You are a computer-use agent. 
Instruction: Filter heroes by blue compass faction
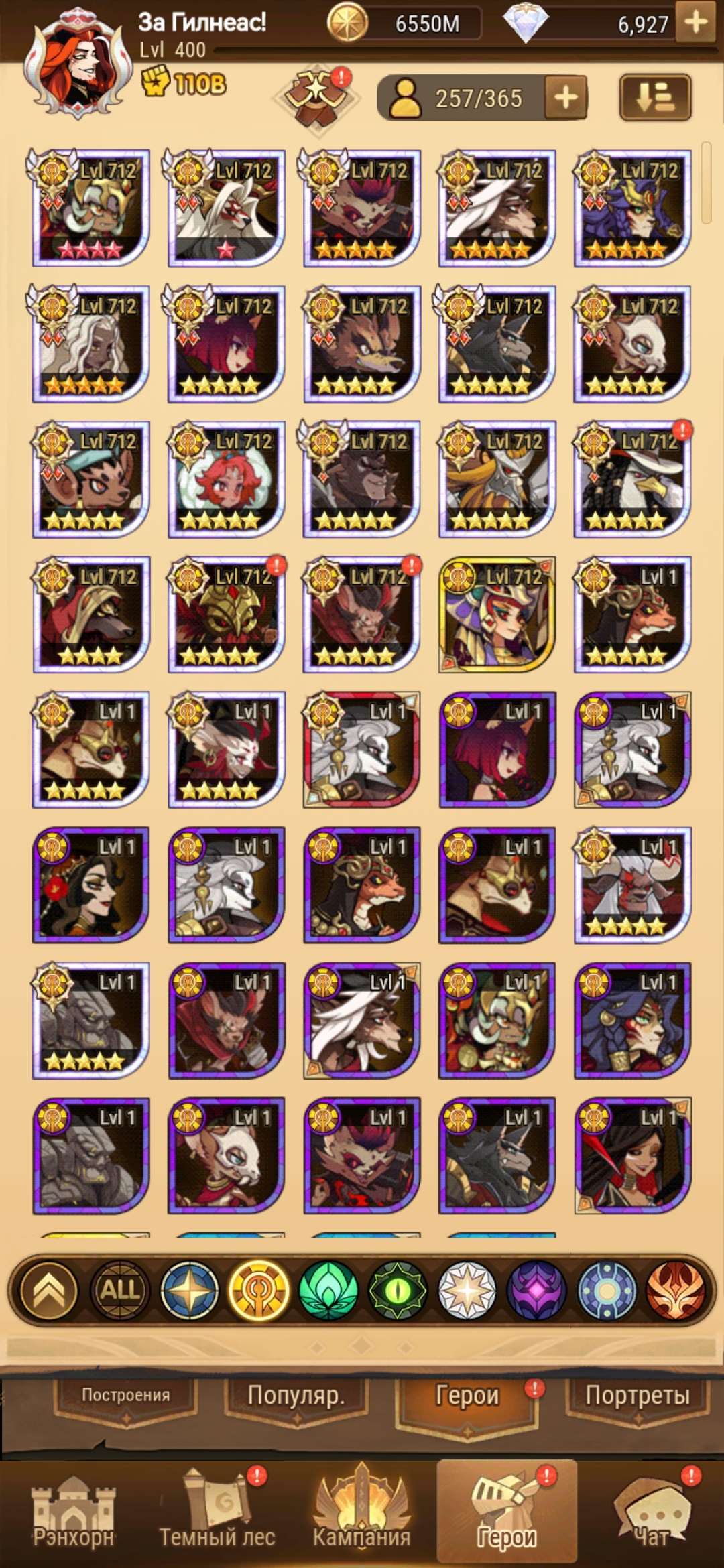[x=190, y=1290]
